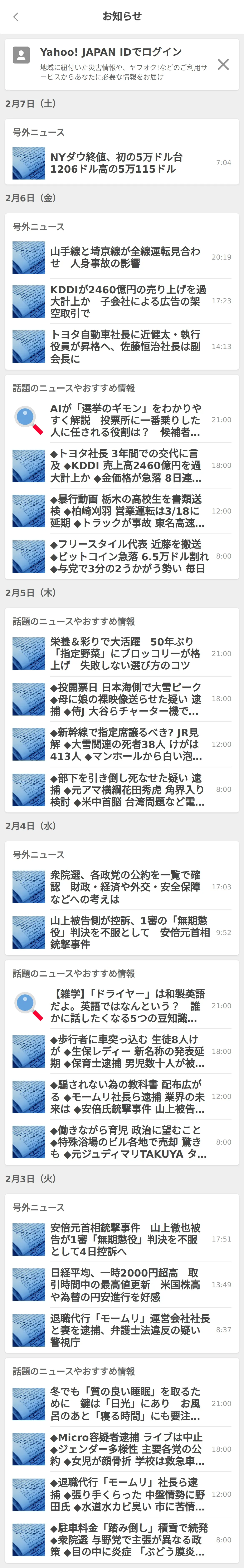This screenshot has height=1568, width=244.
Task: Read the 山上被告側が控訴 news
Action: tap(122, 932)
